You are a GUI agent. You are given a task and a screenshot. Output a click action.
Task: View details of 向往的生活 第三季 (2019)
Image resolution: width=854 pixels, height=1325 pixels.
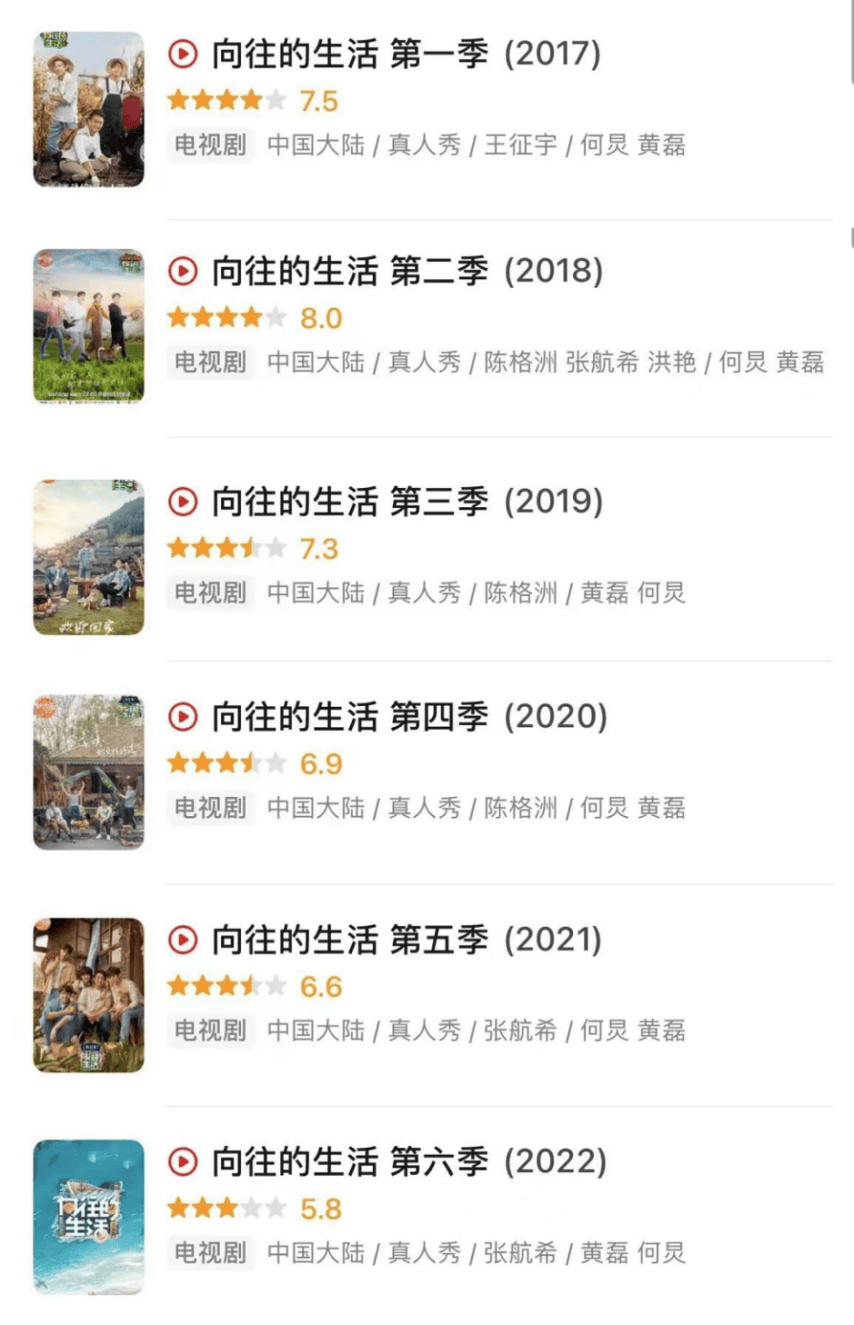coord(406,501)
